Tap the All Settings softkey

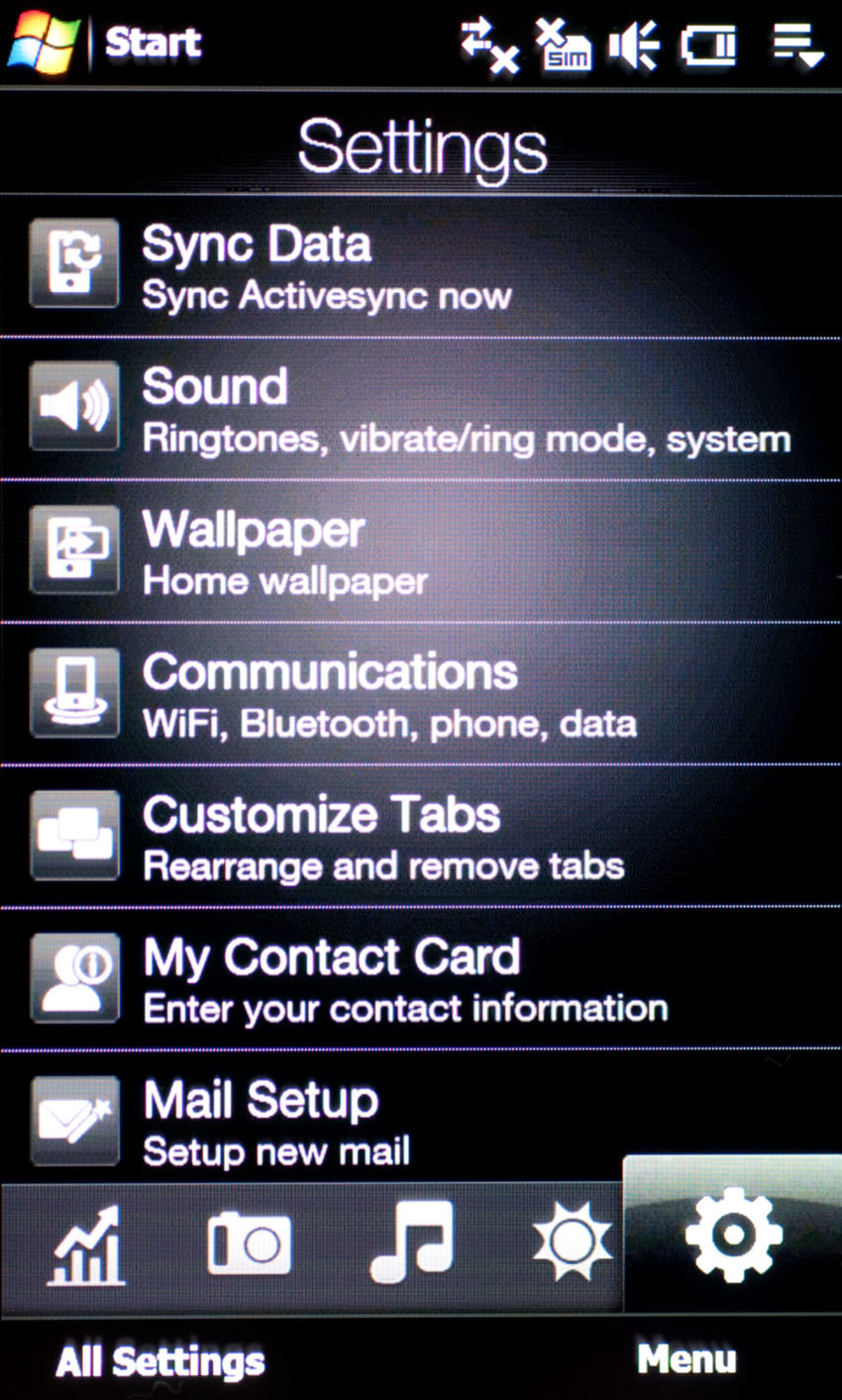tap(160, 1361)
